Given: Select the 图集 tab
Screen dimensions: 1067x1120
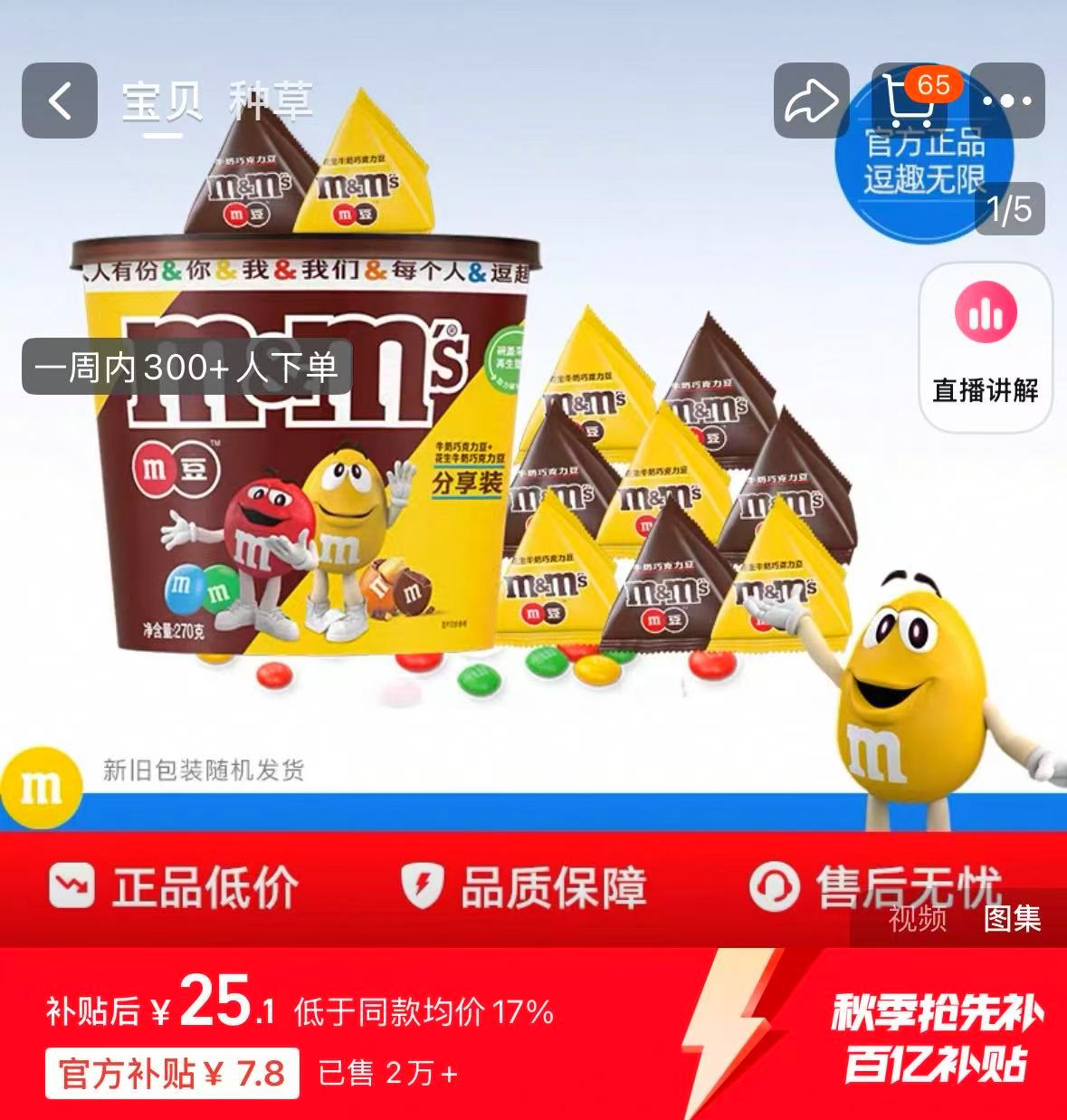Looking at the screenshot, I should 1011,920.
